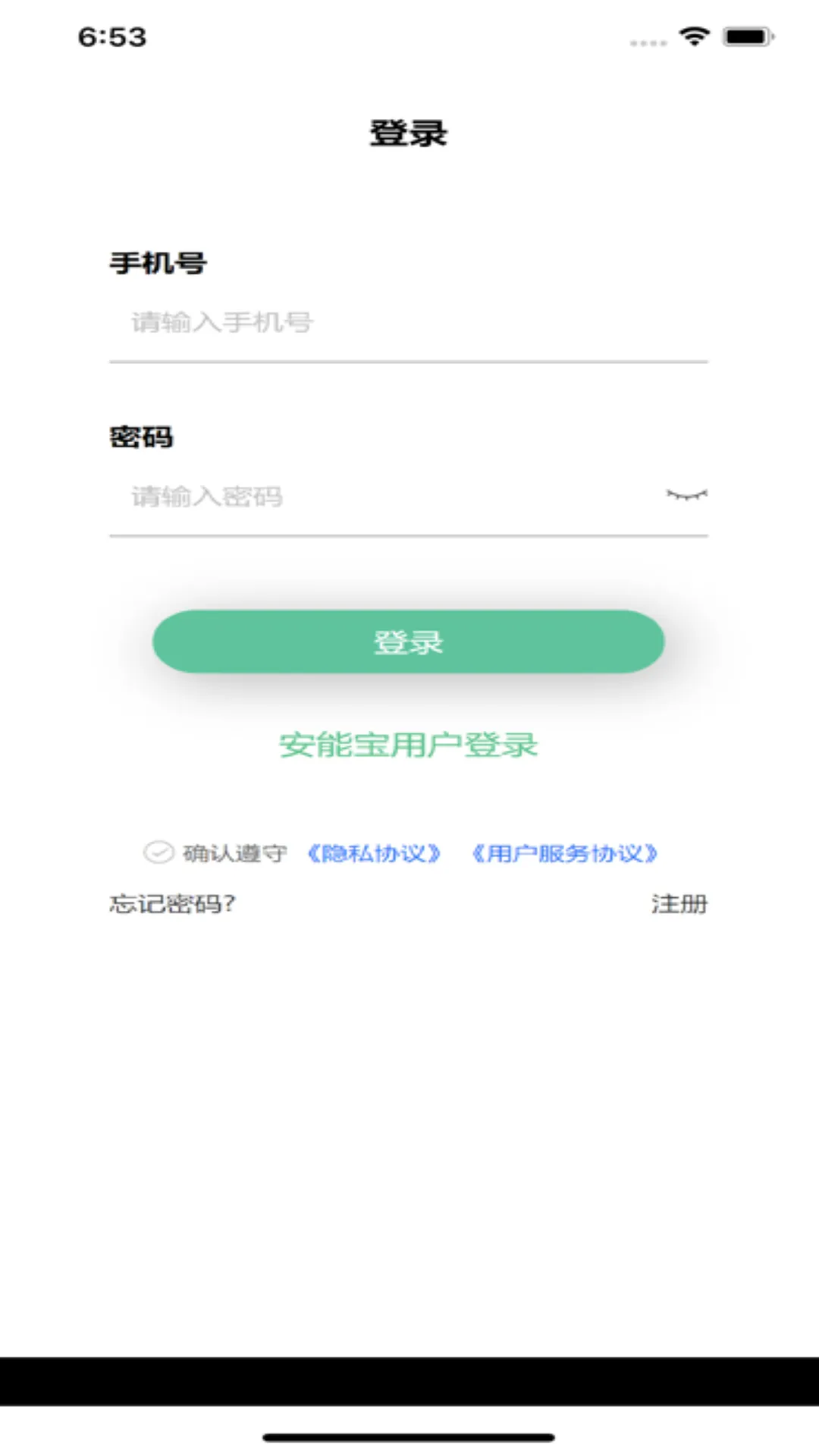Tap the green 登录 button
The image size is (819, 1456).
pyautogui.click(x=408, y=642)
